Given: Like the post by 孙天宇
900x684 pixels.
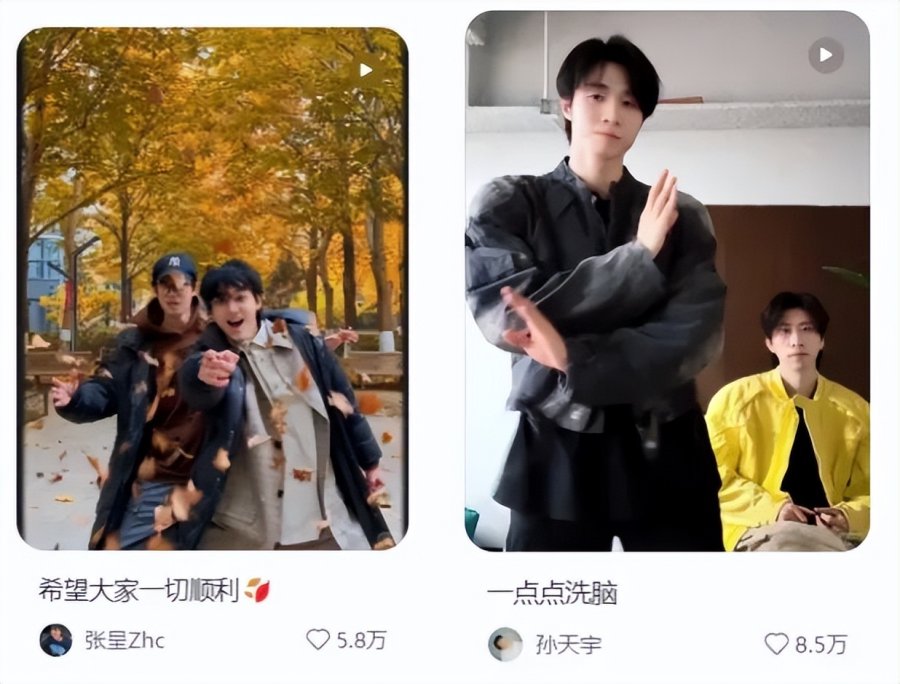Looking at the screenshot, I should click(x=776, y=644).
